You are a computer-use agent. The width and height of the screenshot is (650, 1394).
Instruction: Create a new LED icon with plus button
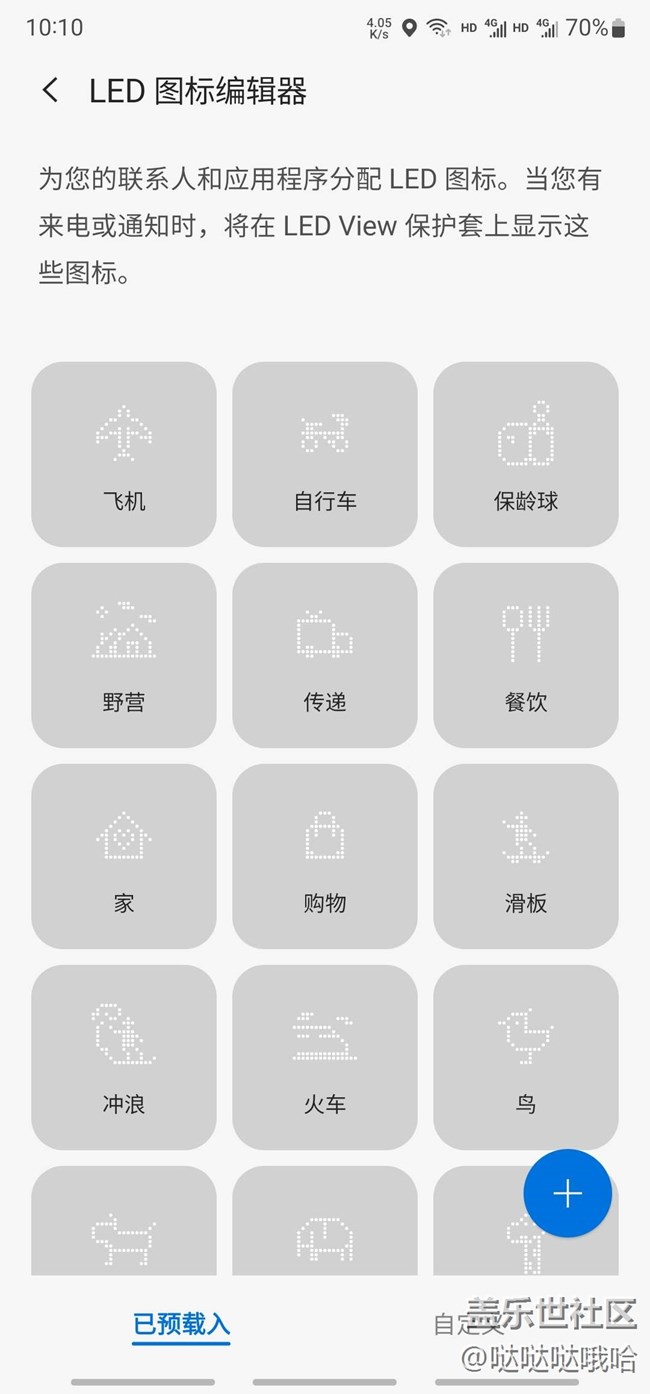pos(567,1193)
